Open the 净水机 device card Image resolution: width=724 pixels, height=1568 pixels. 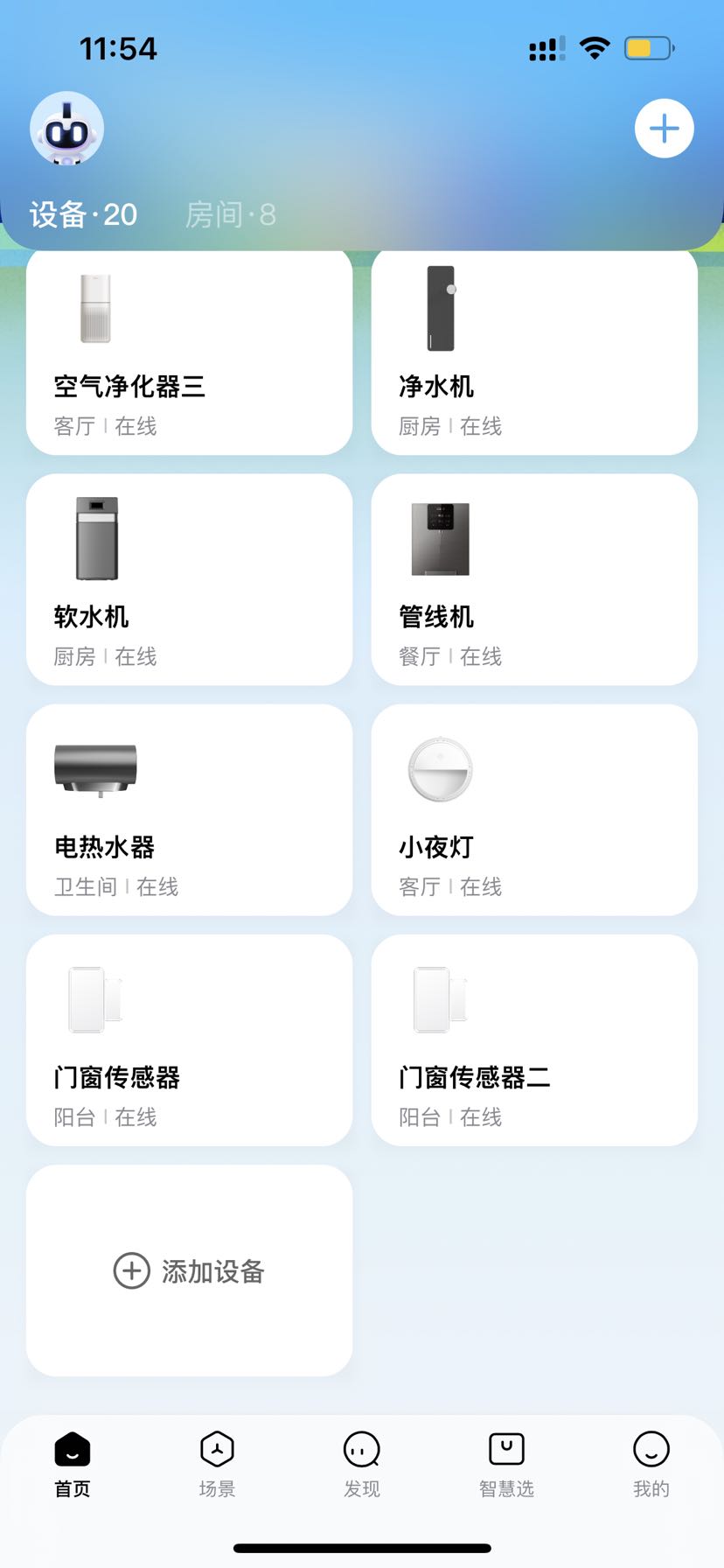[x=534, y=354]
